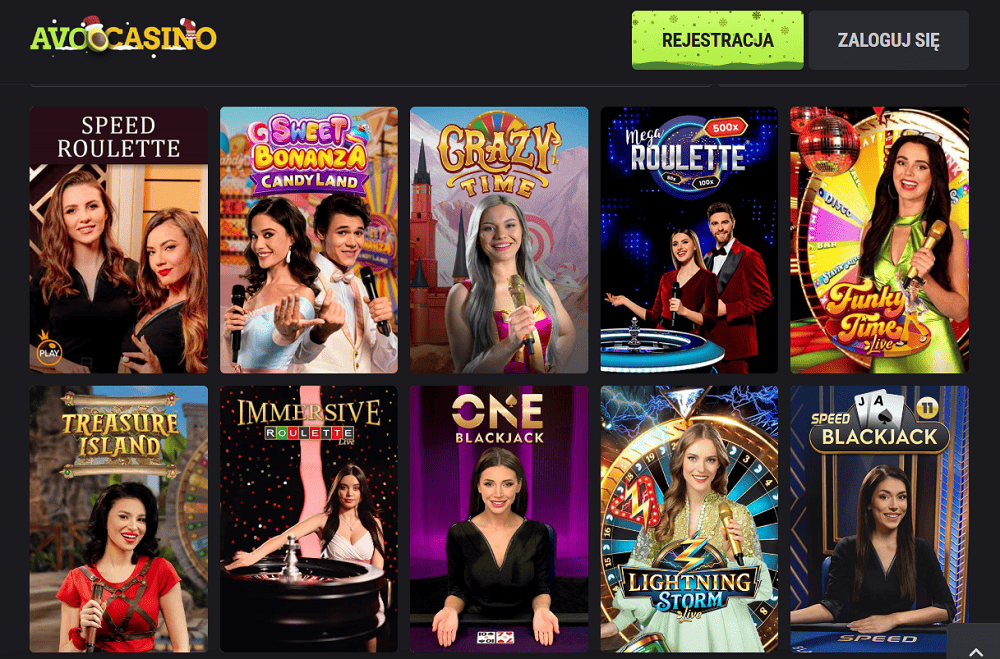Open Lightning Storm Live
The image size is (1000, 659).
coord(689,518)
